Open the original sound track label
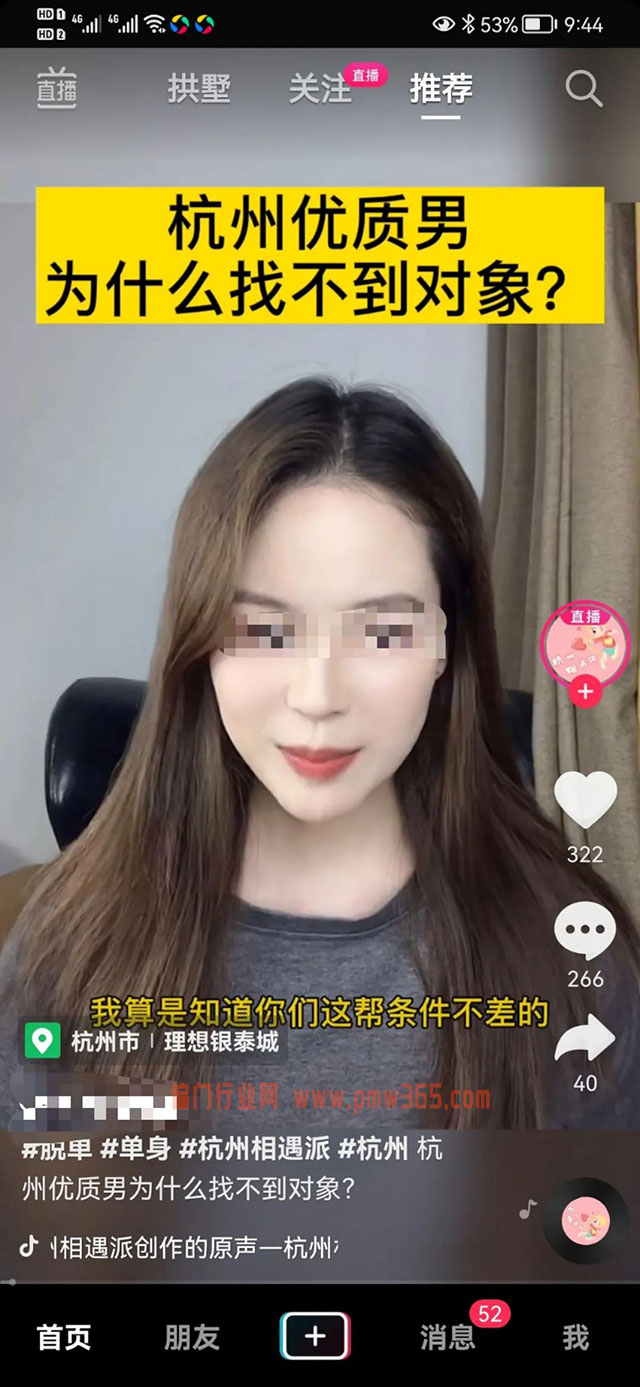The width and height of the screenshot is (640, 1387). pyautogui.click(x=190, y=1247)
